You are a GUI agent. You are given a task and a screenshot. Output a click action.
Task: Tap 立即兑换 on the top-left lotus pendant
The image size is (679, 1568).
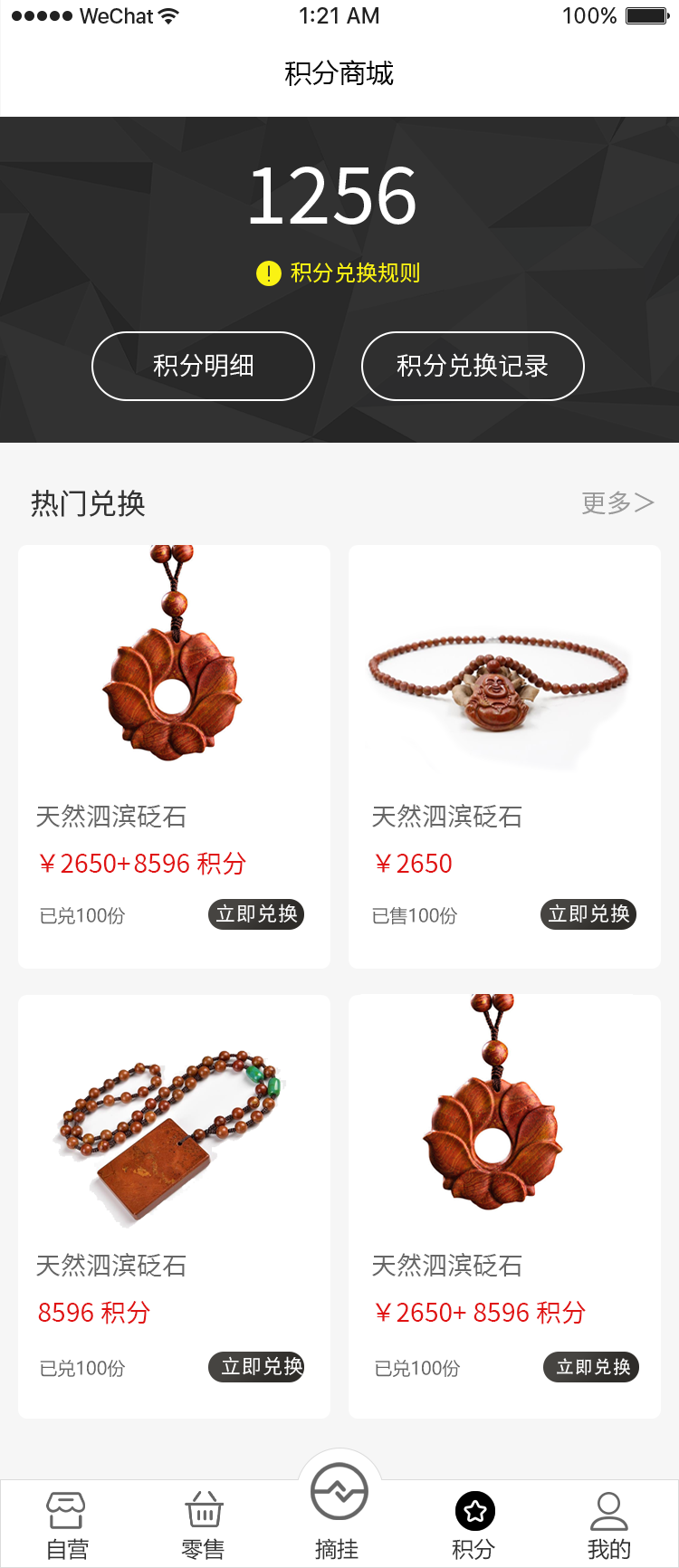point(256,914)
